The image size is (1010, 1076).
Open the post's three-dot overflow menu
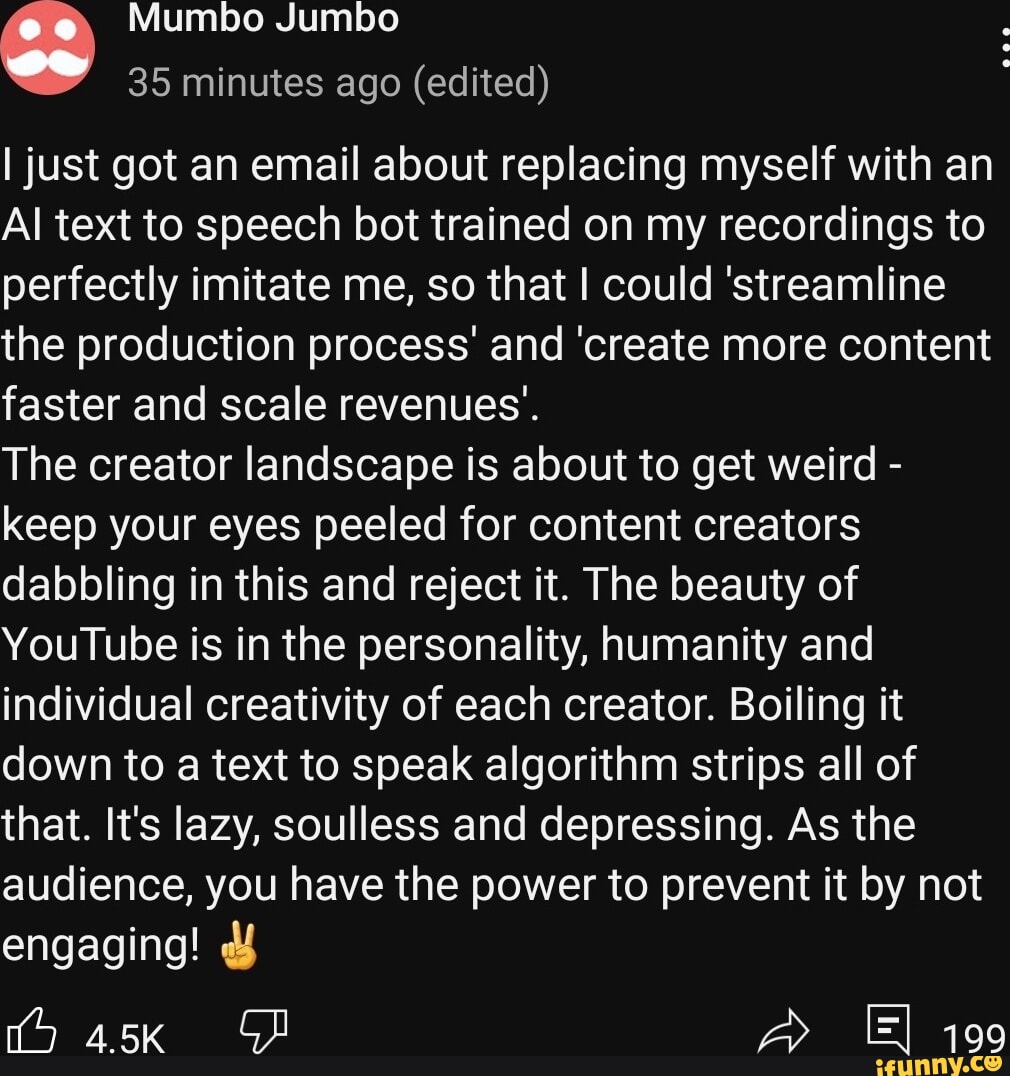[x=1003, y=47]
